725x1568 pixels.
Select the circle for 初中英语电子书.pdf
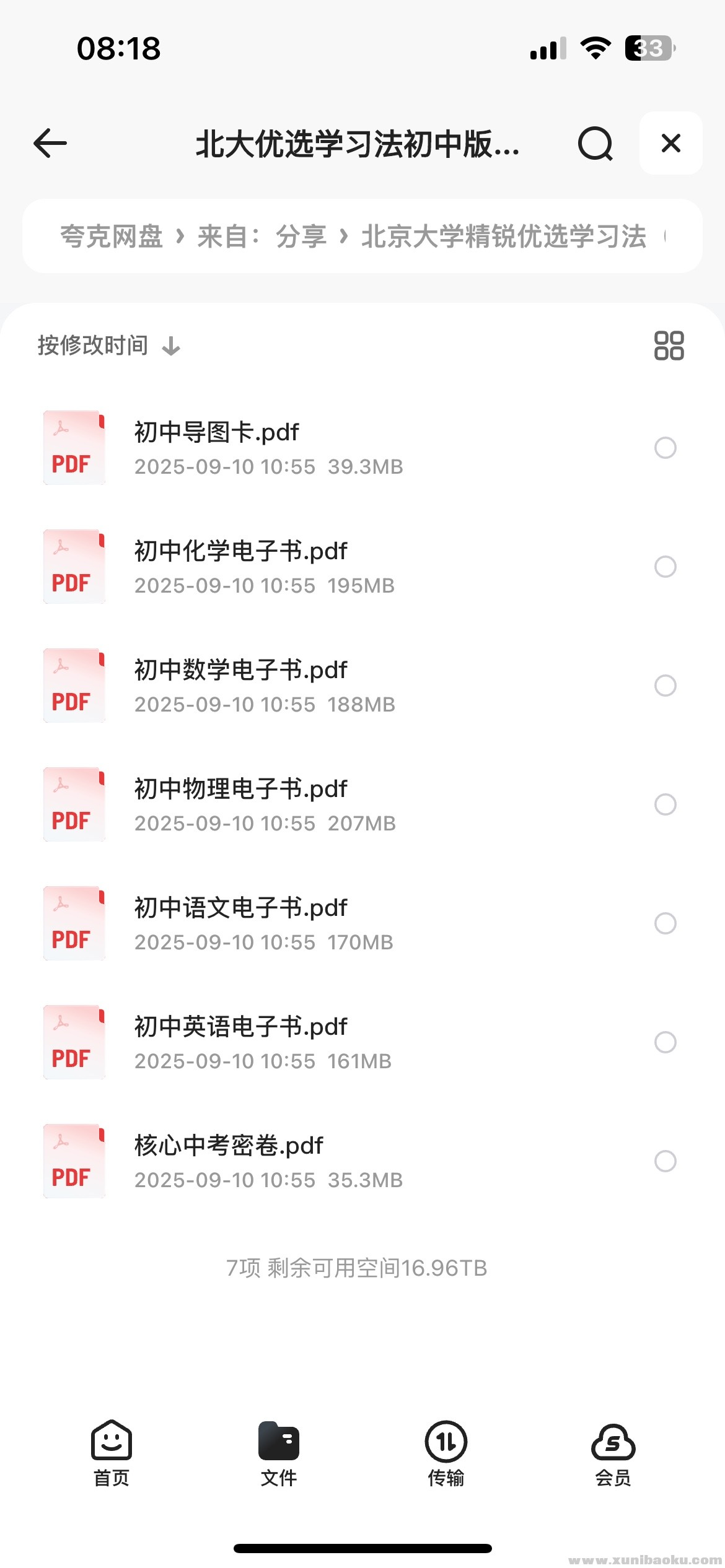[x=665, y=1042]
